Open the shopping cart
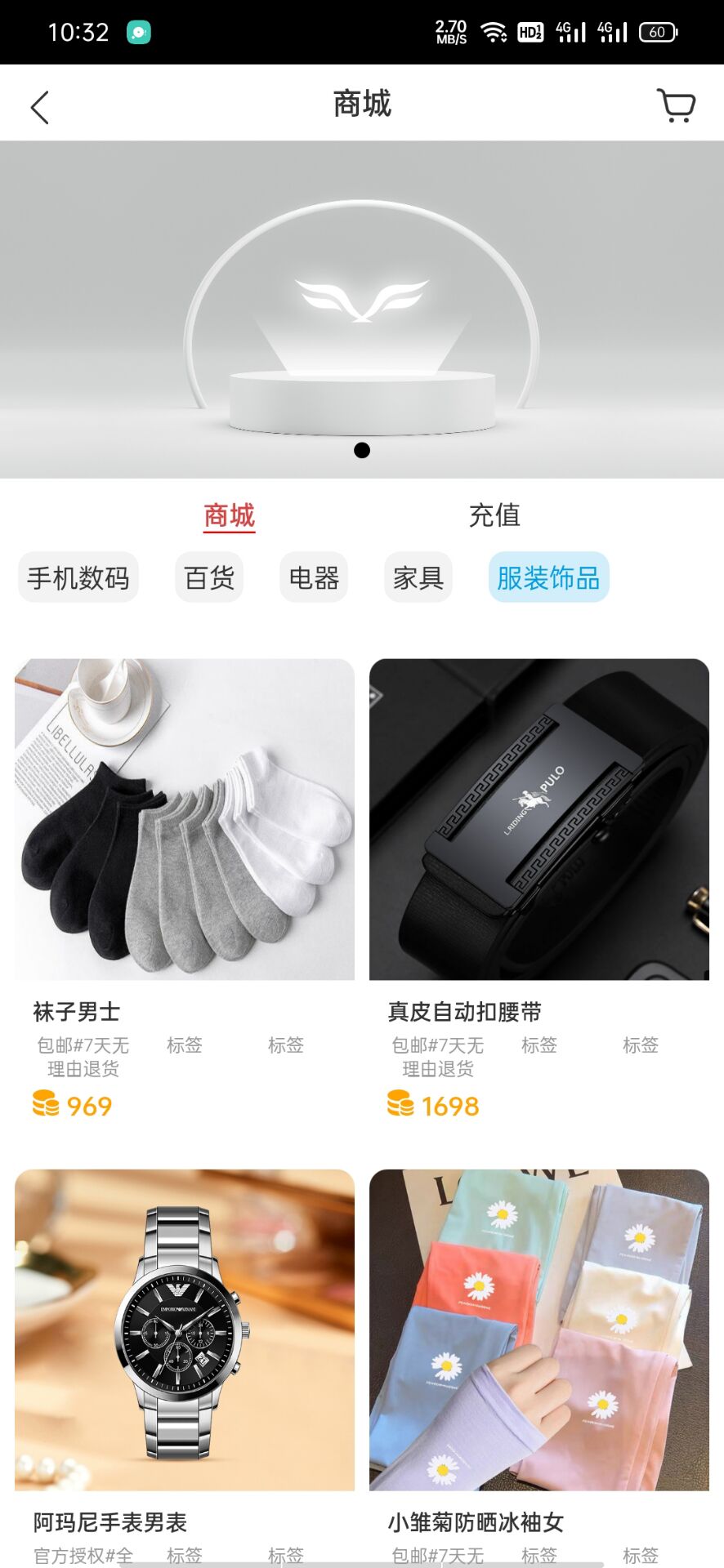Image resolution: width=724 pixels, height=1568 pixels. point(676,105)
